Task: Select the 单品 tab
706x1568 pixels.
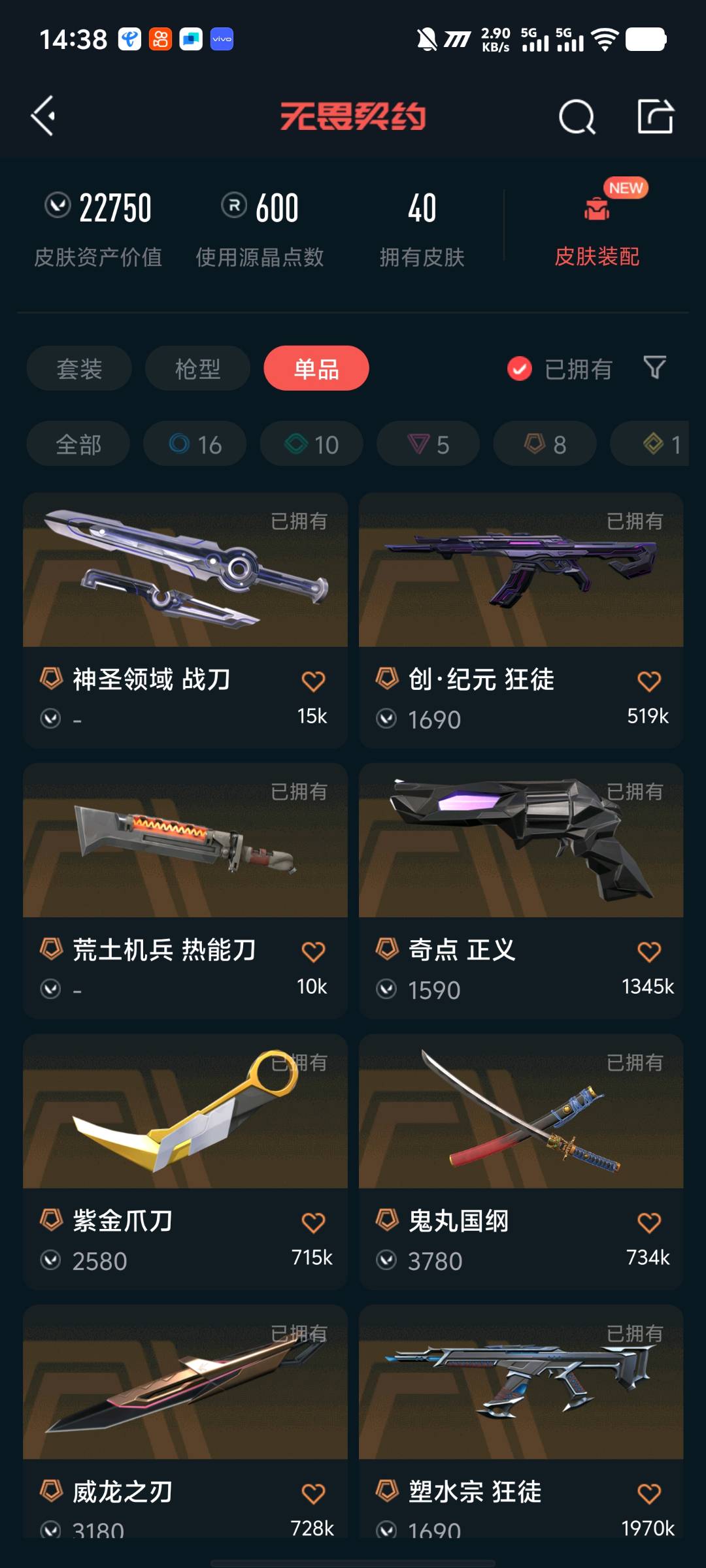Action: (316, 368)
